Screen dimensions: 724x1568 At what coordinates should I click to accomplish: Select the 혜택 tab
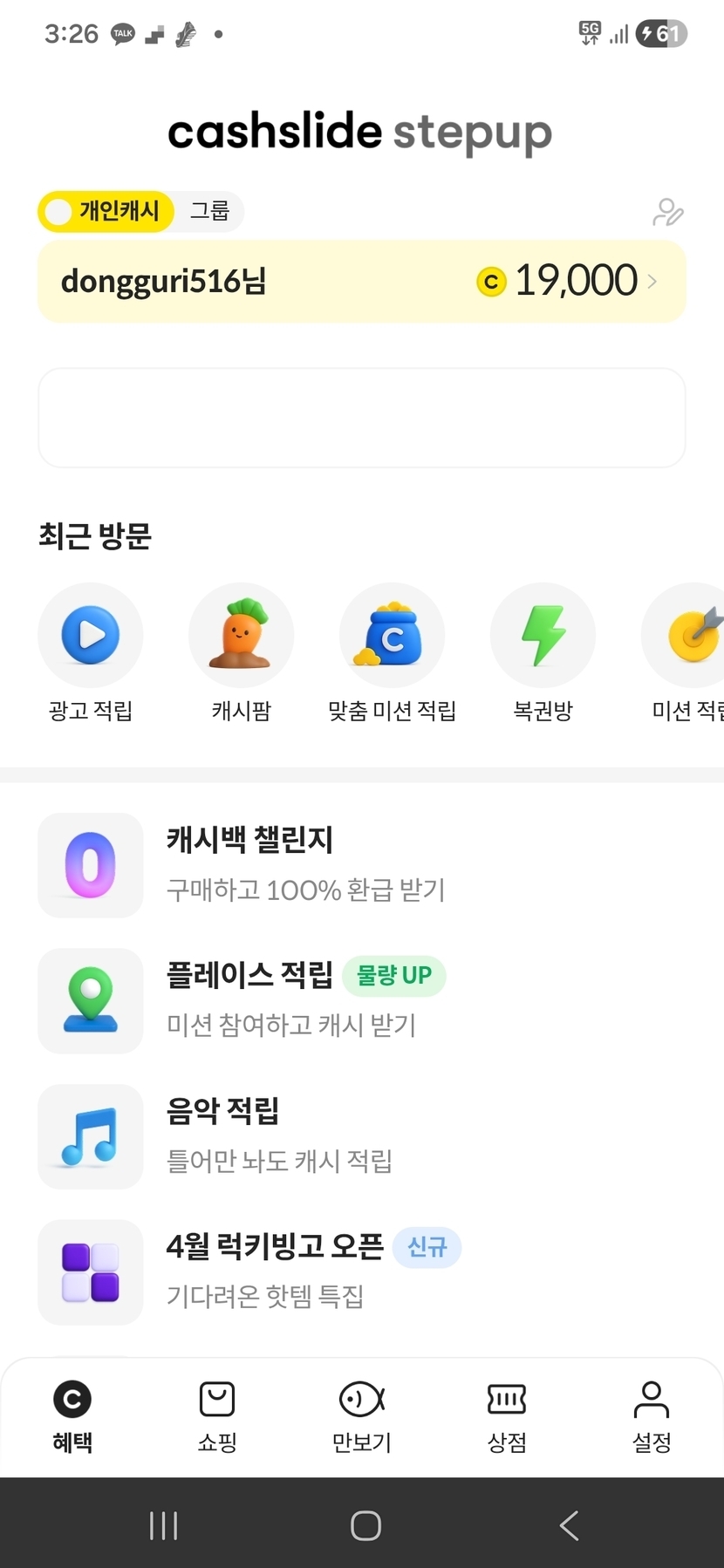(x=72, y=1416)
